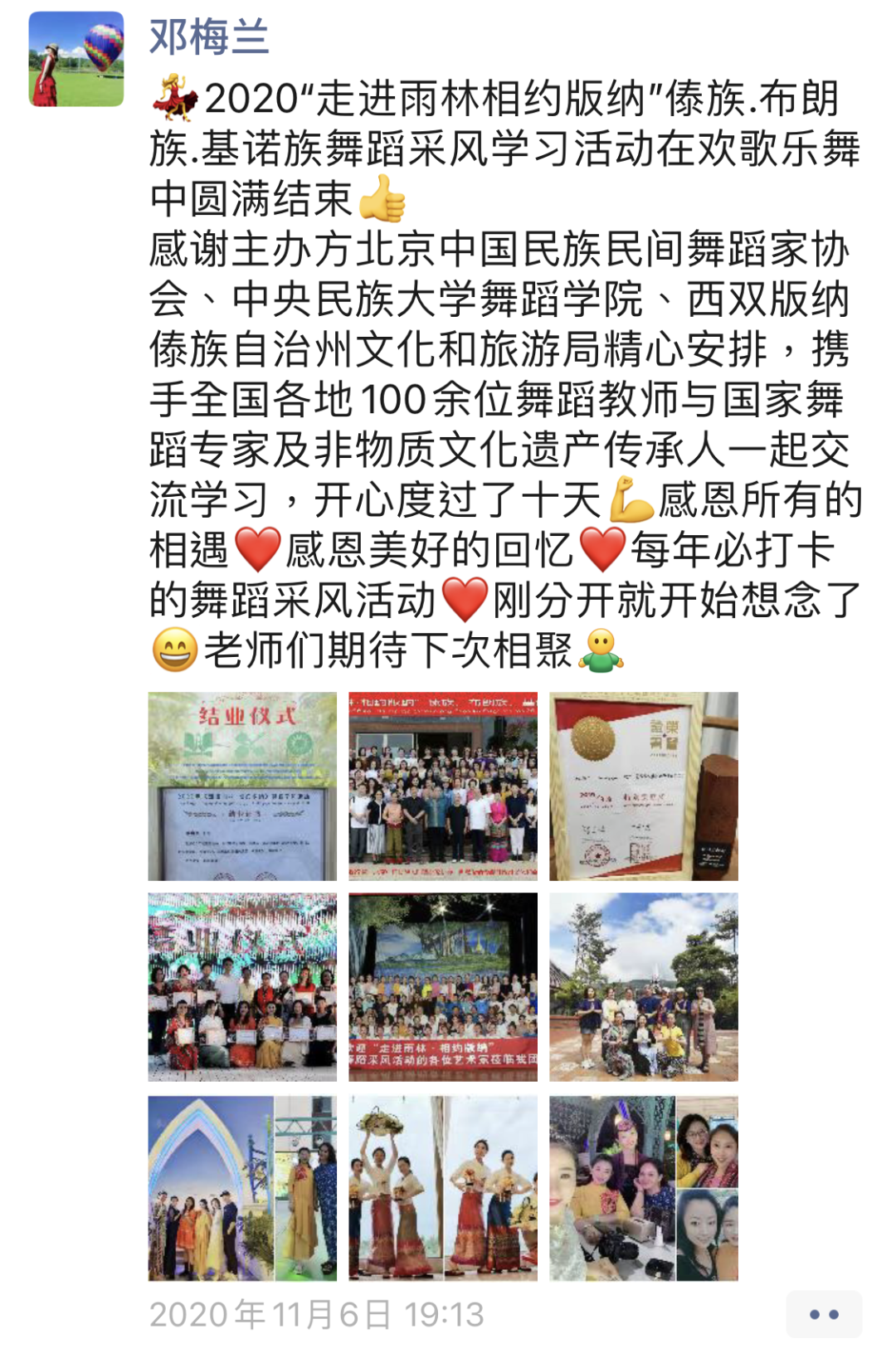Open the like and comment two-dot menu
The width and height of the screenshot is (896, 1358).
pos(823,1314)
